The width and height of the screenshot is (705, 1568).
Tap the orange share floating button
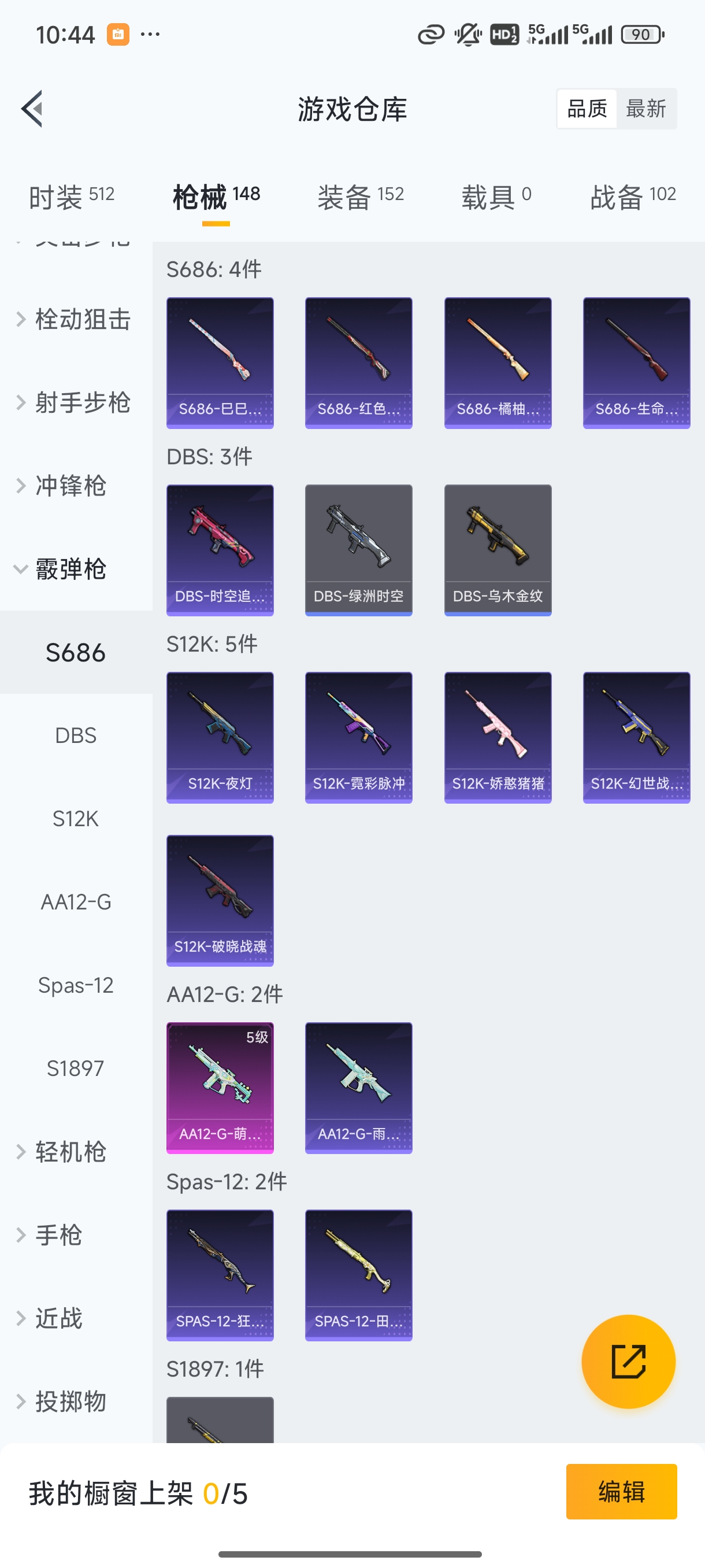628,1361
